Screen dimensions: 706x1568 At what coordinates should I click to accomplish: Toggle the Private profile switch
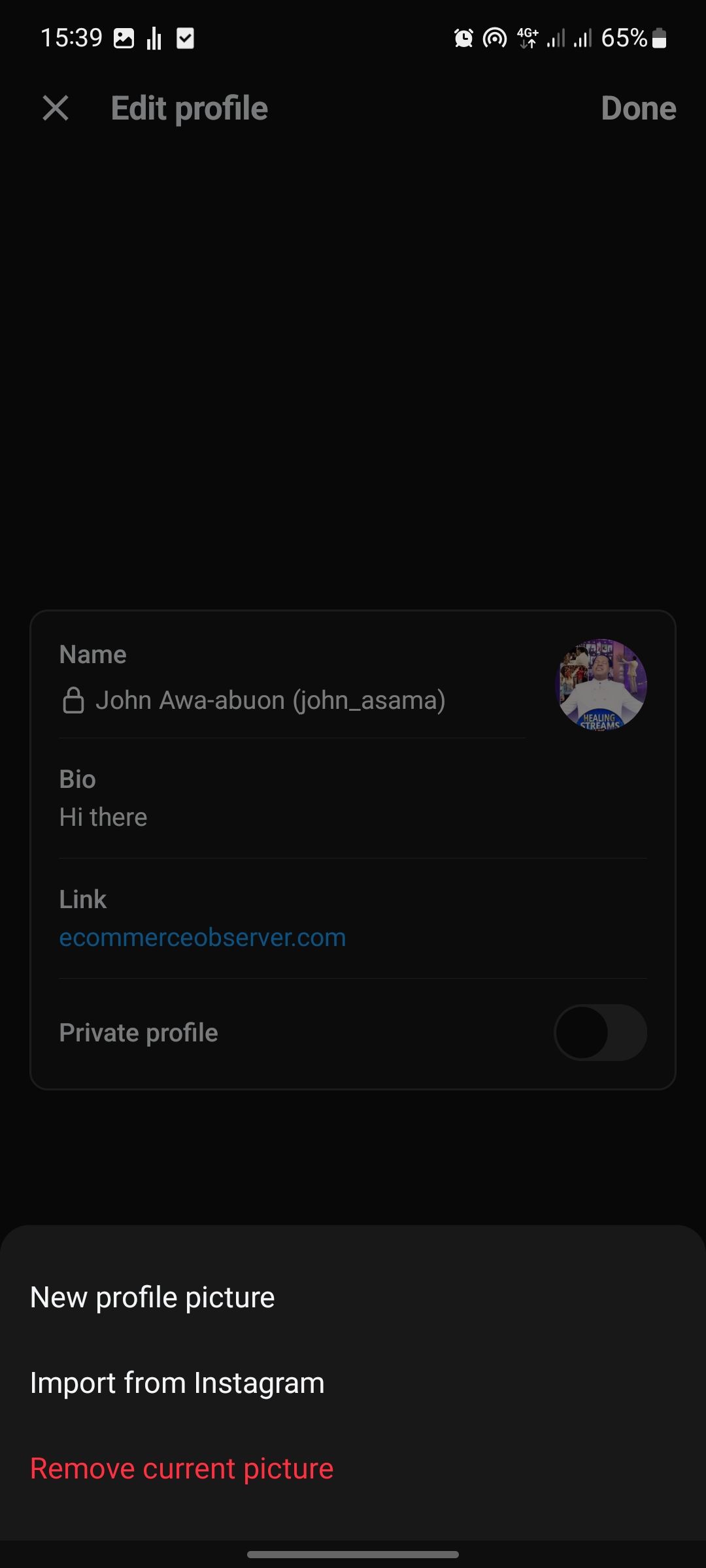(x=600, y=1032)
